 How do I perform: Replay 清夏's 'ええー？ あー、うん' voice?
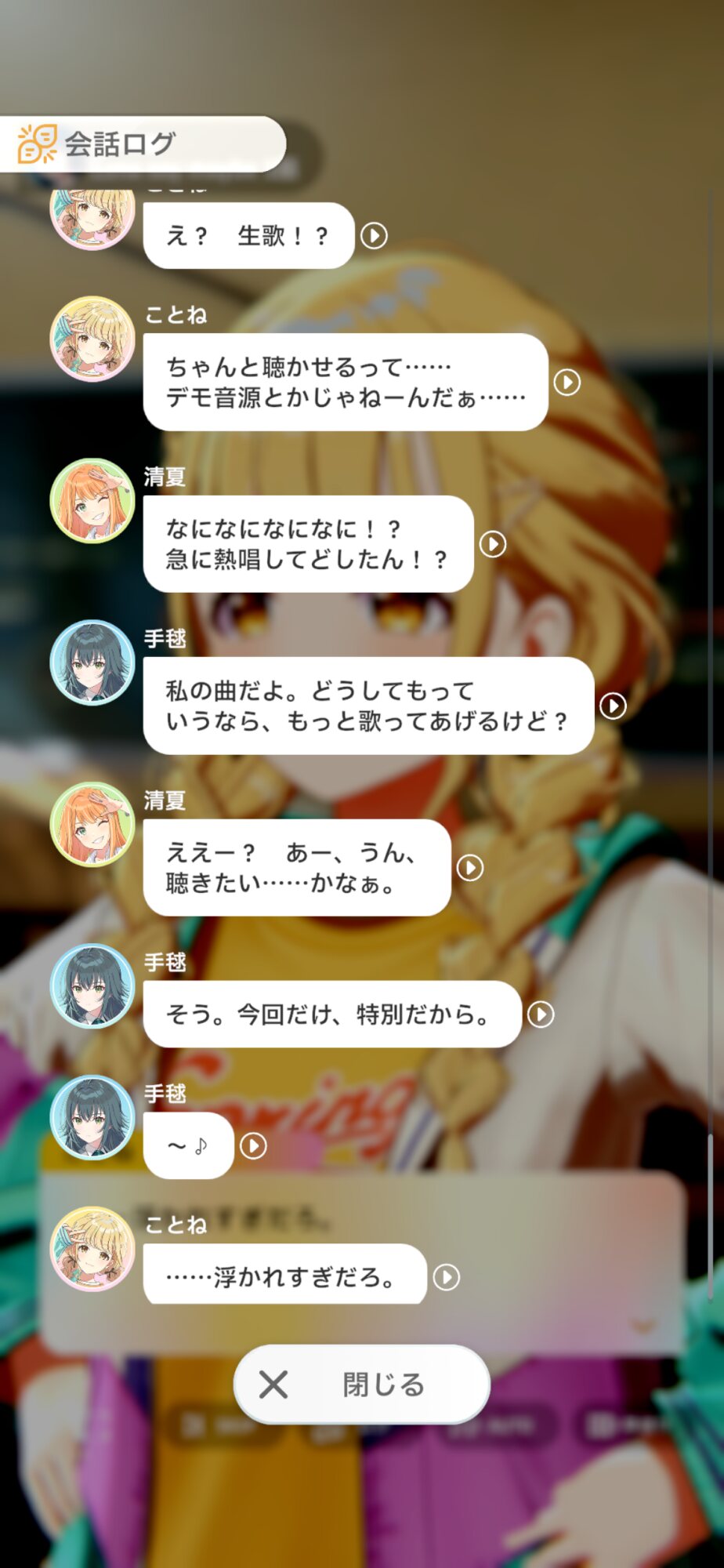470,868
